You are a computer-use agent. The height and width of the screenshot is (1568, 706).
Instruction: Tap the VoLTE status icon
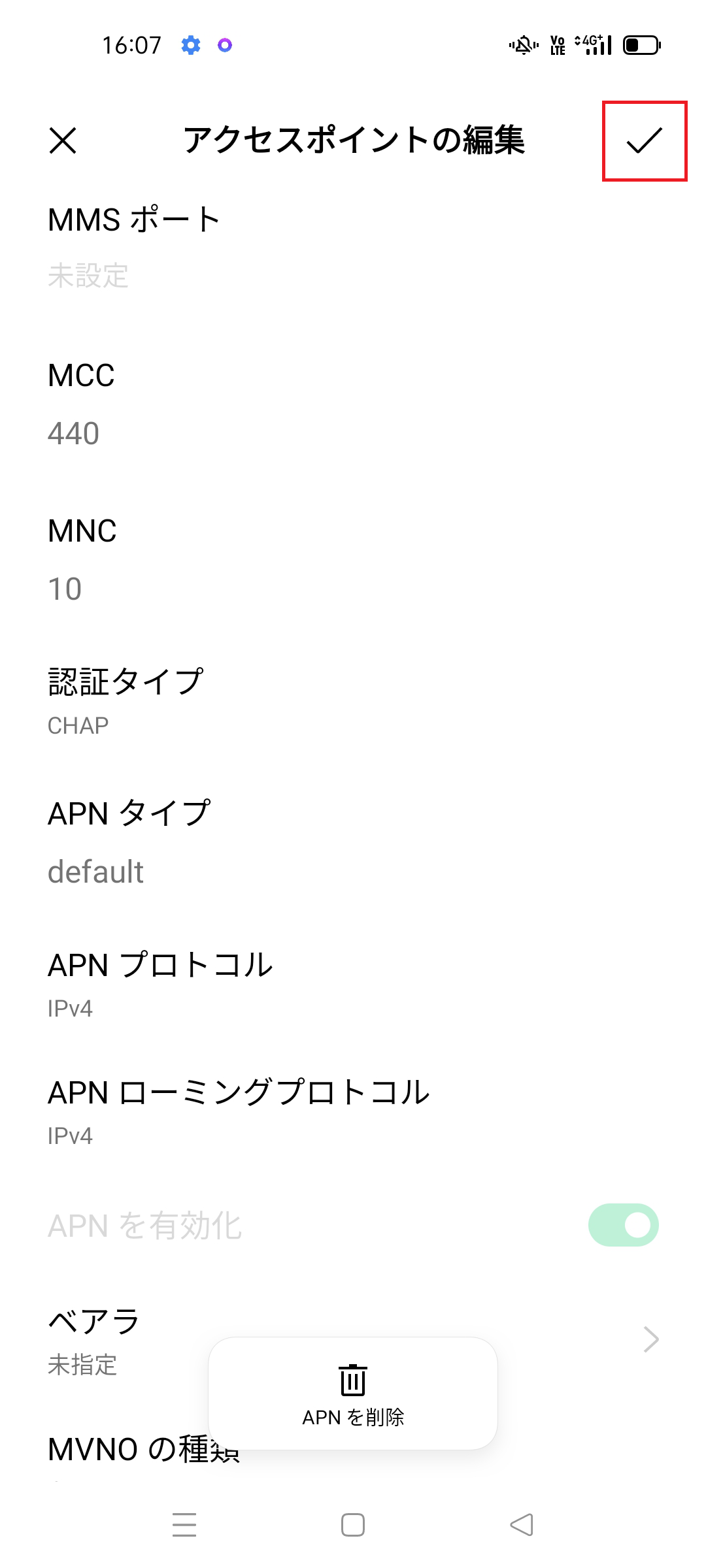click(557, 44)
